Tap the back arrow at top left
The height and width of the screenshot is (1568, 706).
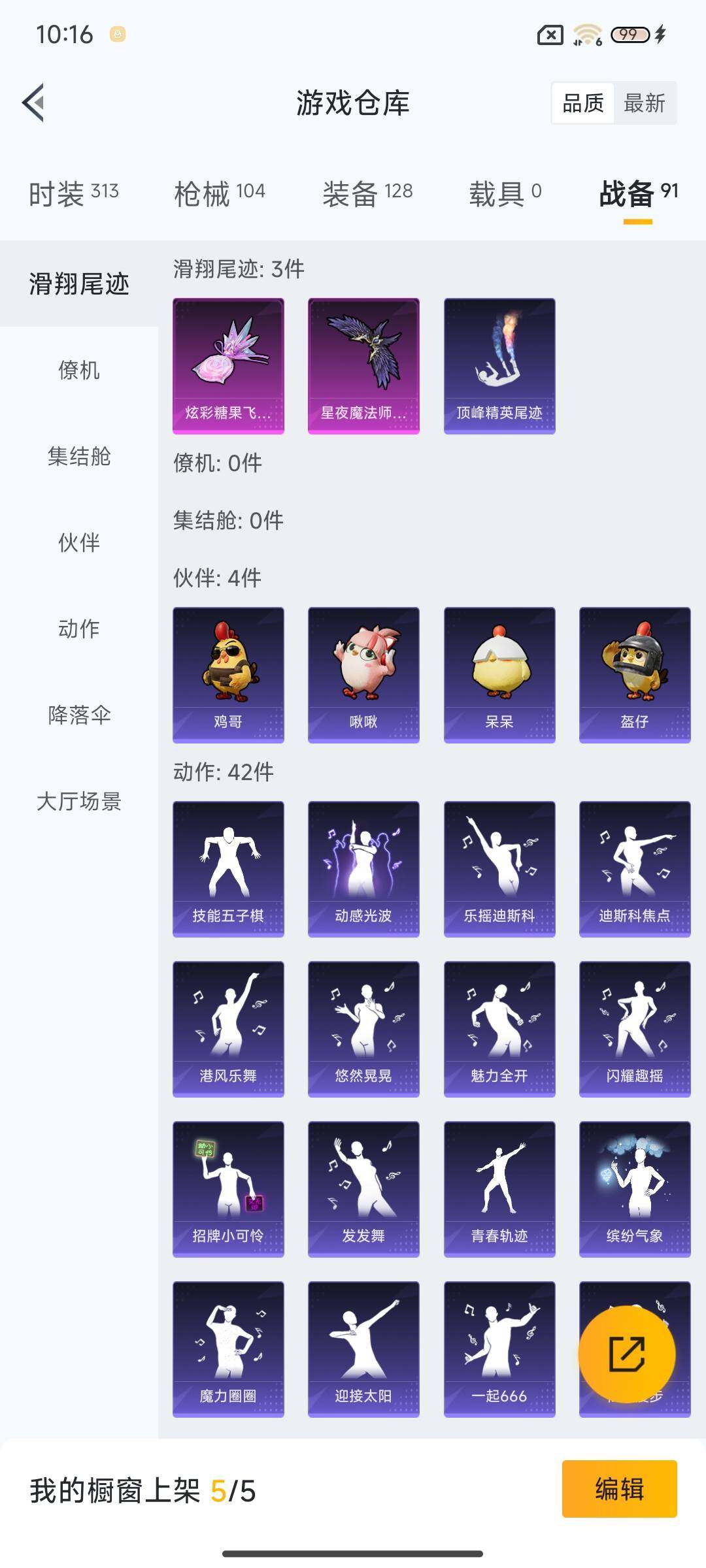[37, 103]
